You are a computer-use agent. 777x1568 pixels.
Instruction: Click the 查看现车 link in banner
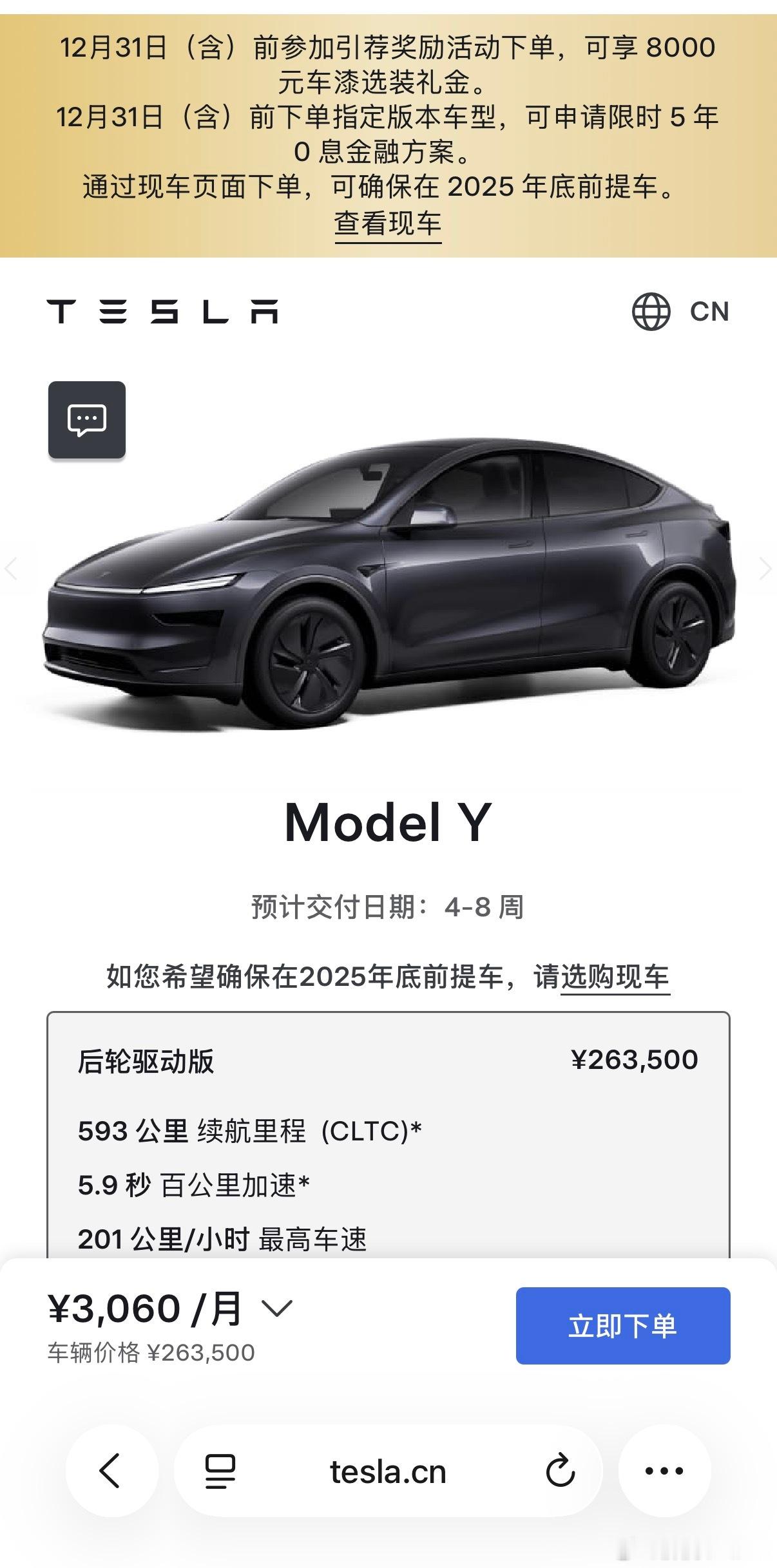click(388, 223)
